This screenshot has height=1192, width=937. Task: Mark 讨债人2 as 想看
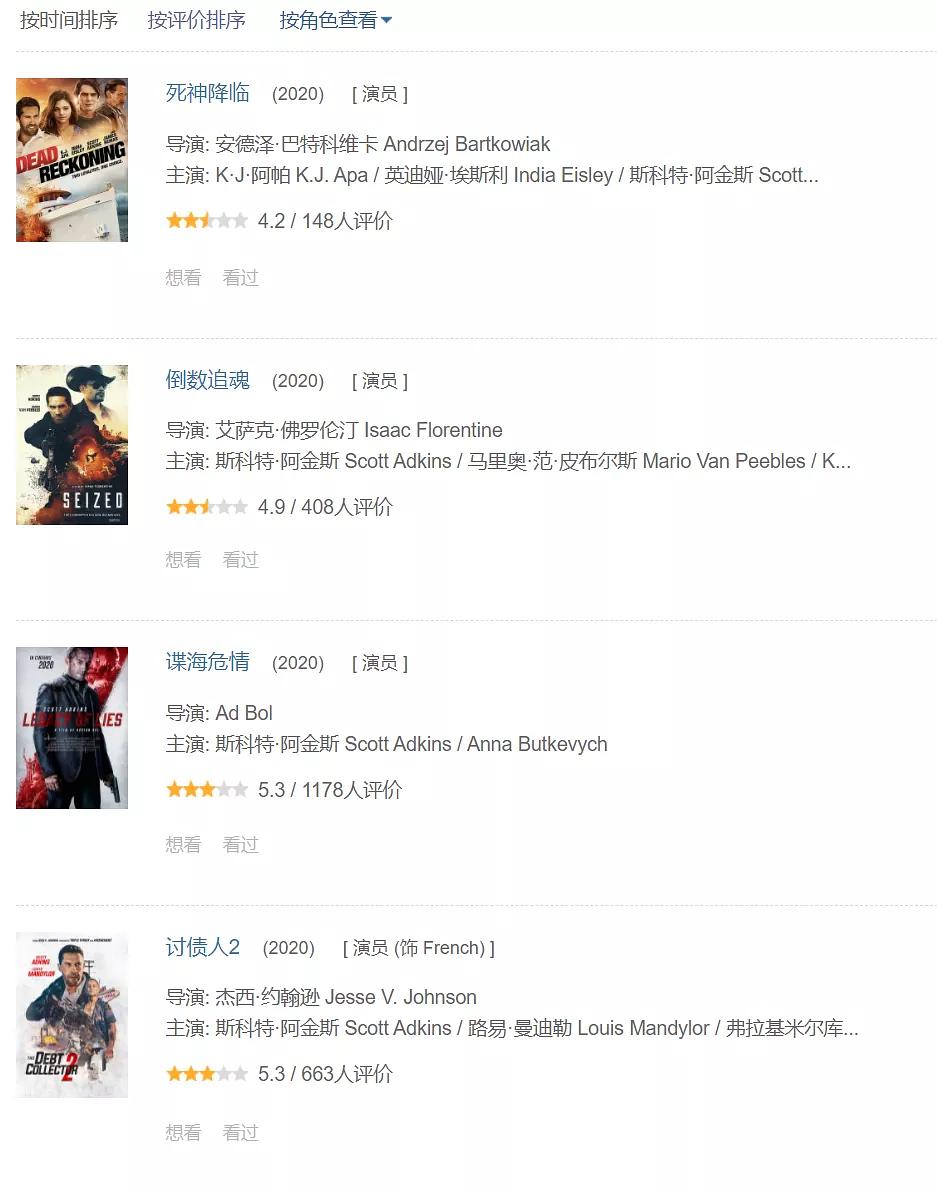[183, 1133]
